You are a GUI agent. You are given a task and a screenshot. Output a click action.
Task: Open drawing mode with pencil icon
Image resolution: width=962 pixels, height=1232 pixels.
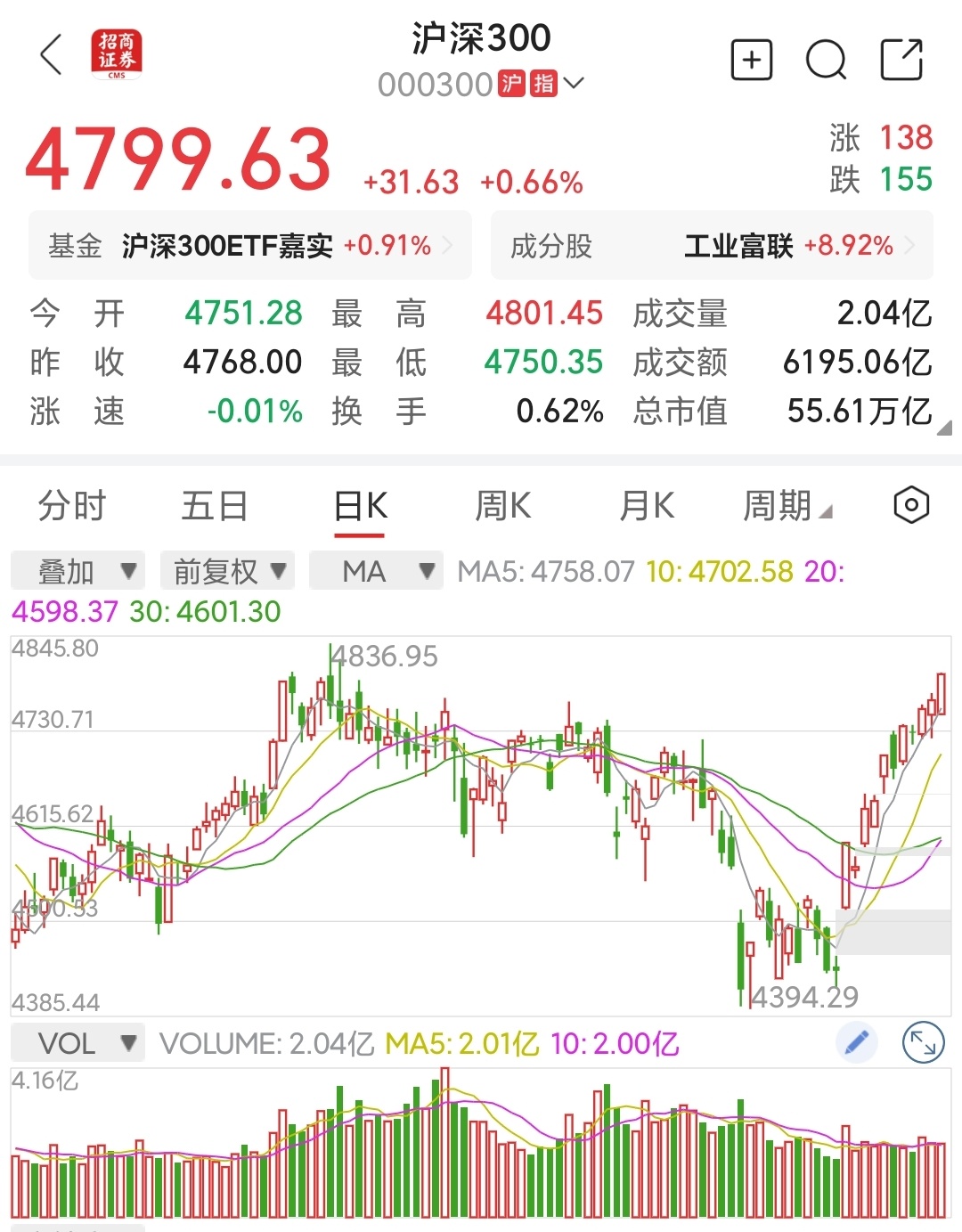click(857, 1040)
